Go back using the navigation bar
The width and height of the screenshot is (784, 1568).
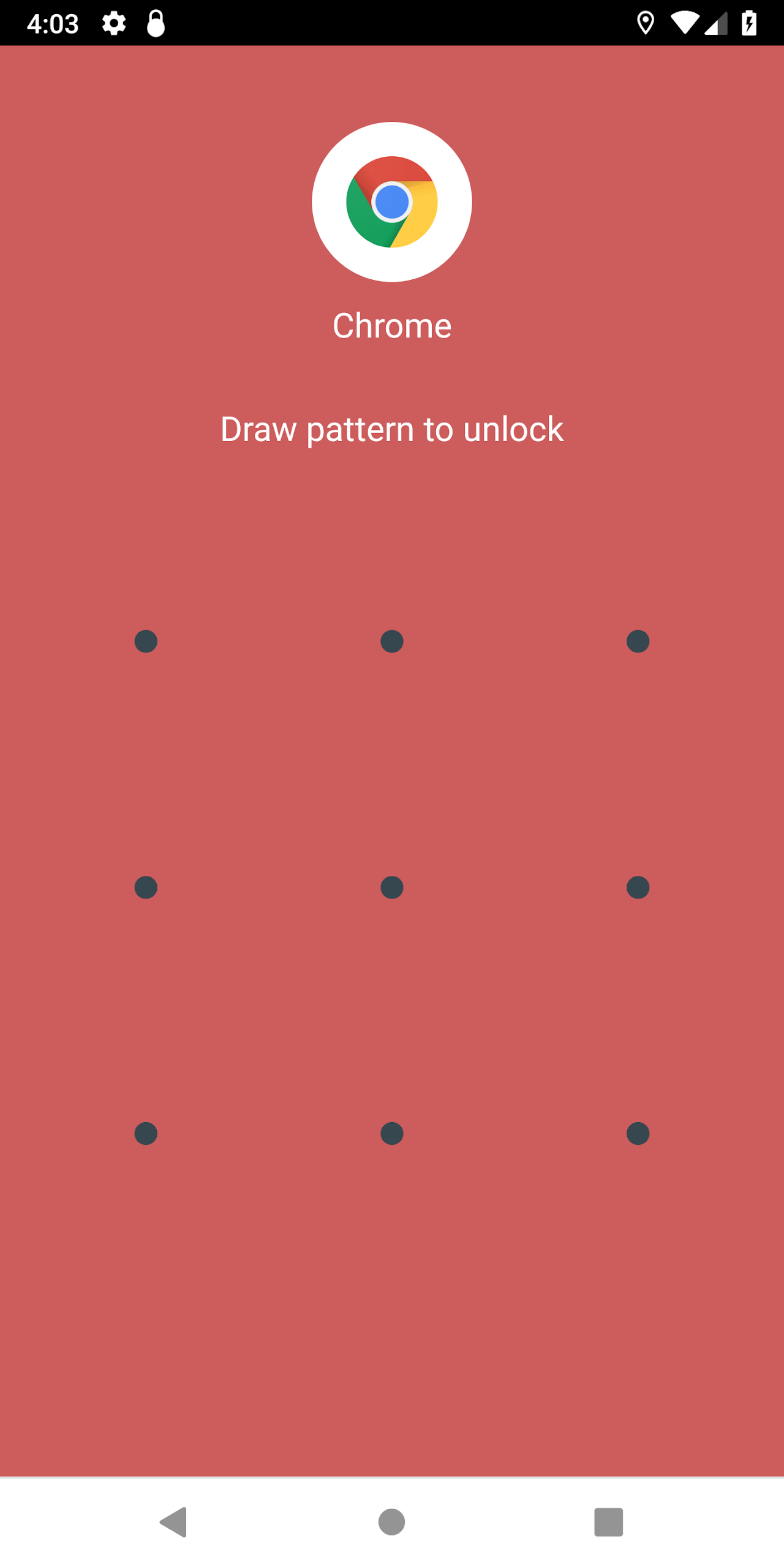[173, 1522]
